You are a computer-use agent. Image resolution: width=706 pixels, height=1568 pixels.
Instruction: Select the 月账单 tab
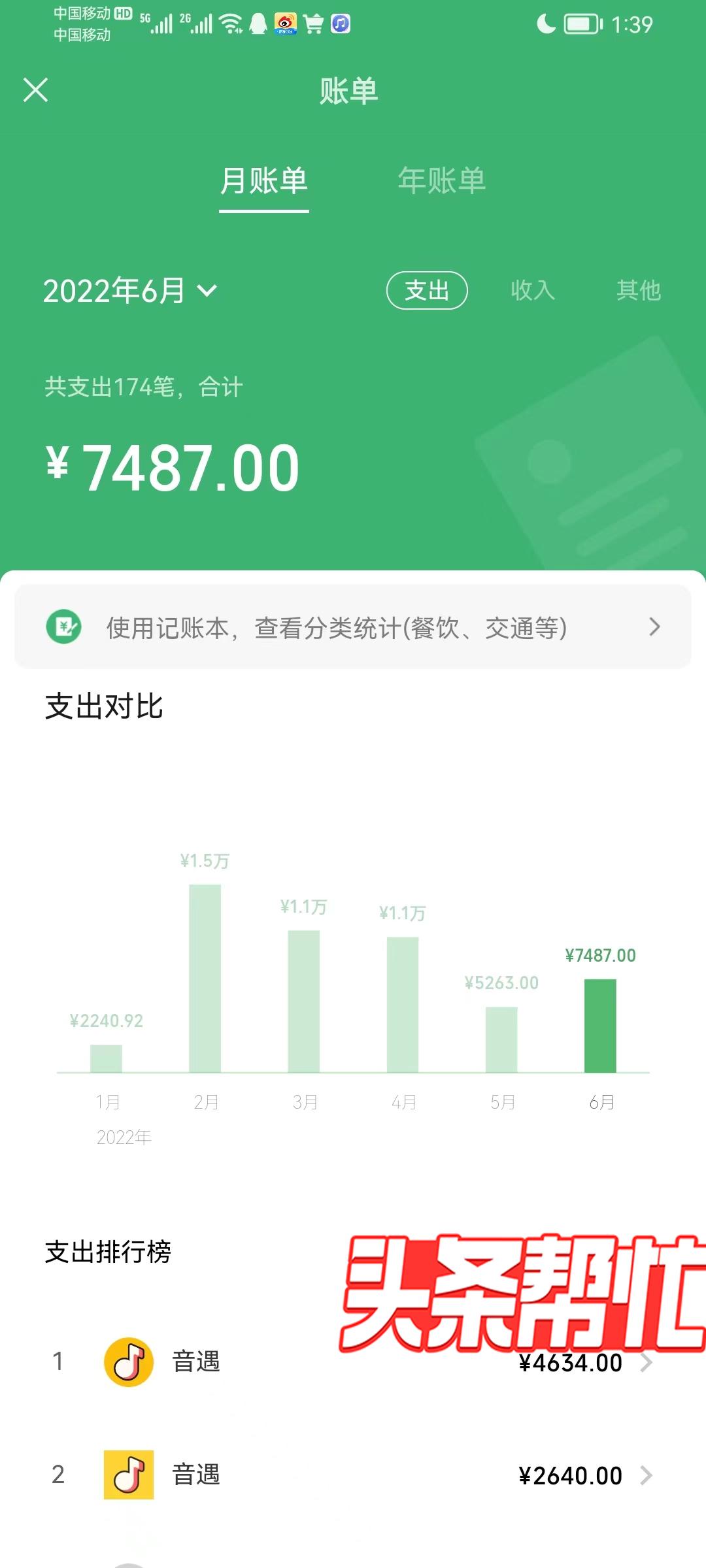pos(263,181)
